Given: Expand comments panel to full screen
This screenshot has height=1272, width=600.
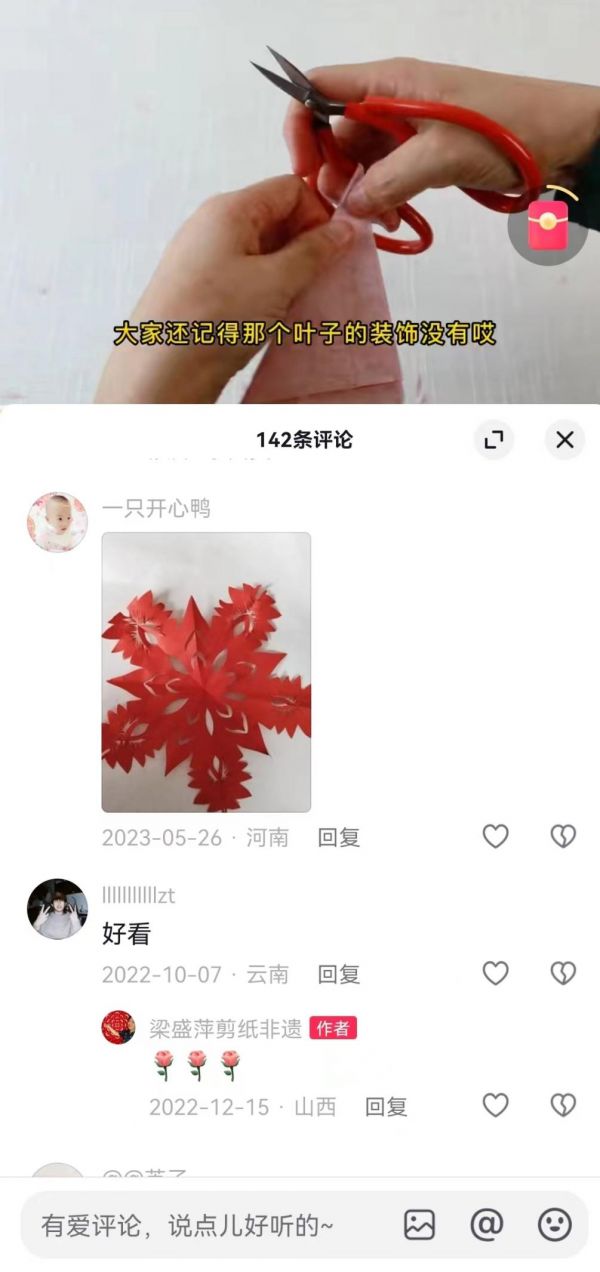Looking at the screenshot, I should tap(493, 440).
